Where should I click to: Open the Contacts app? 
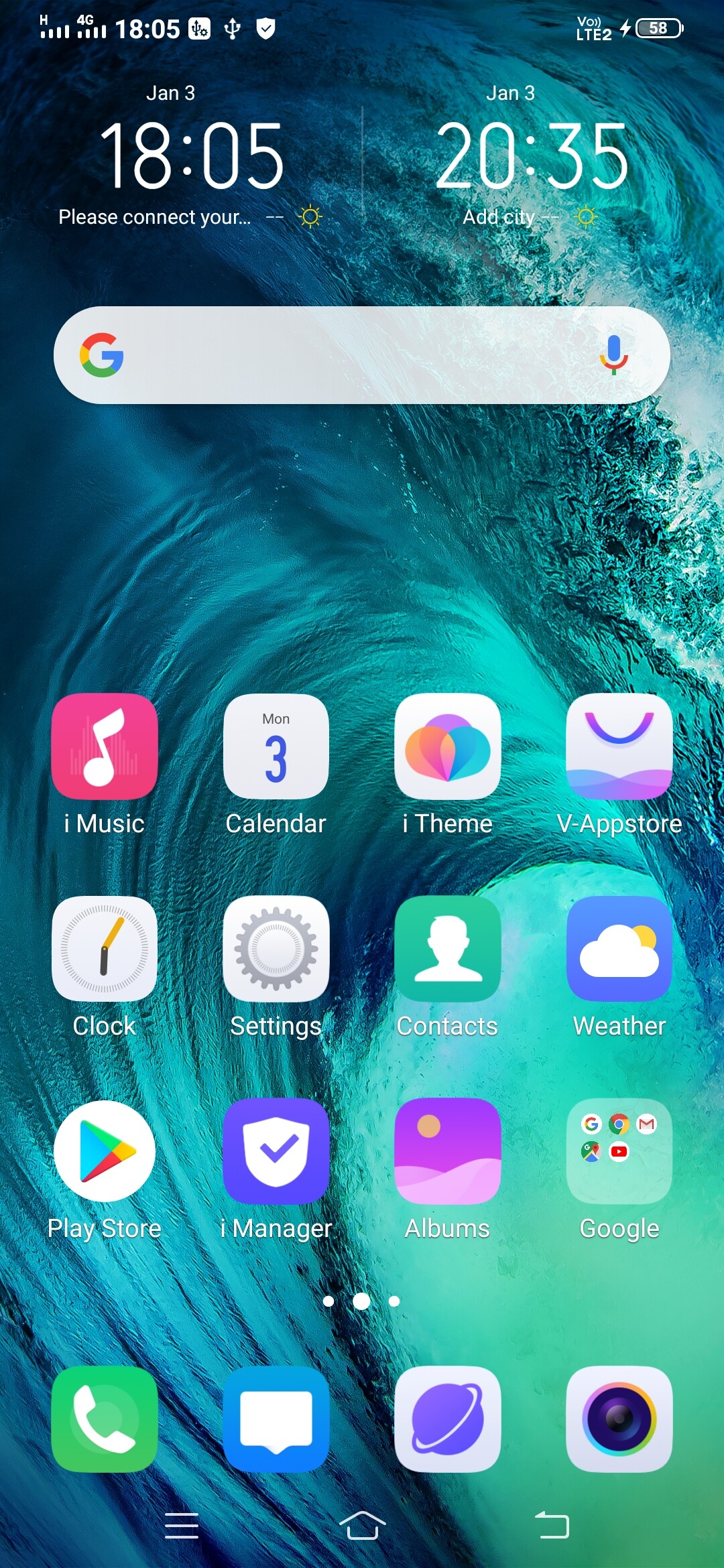(x=447, y=948)
